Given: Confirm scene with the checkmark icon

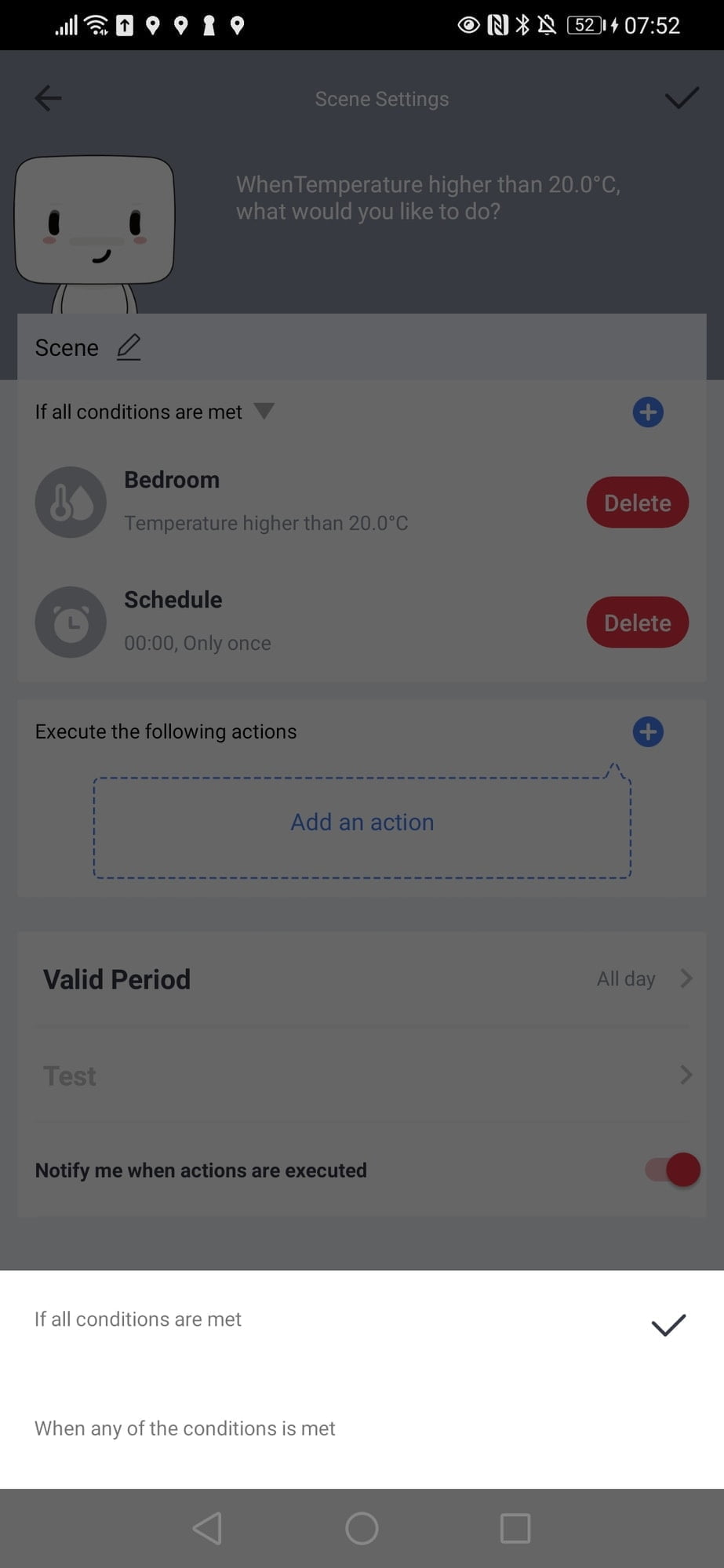Looking at the screenshot, I should [681, 99].
